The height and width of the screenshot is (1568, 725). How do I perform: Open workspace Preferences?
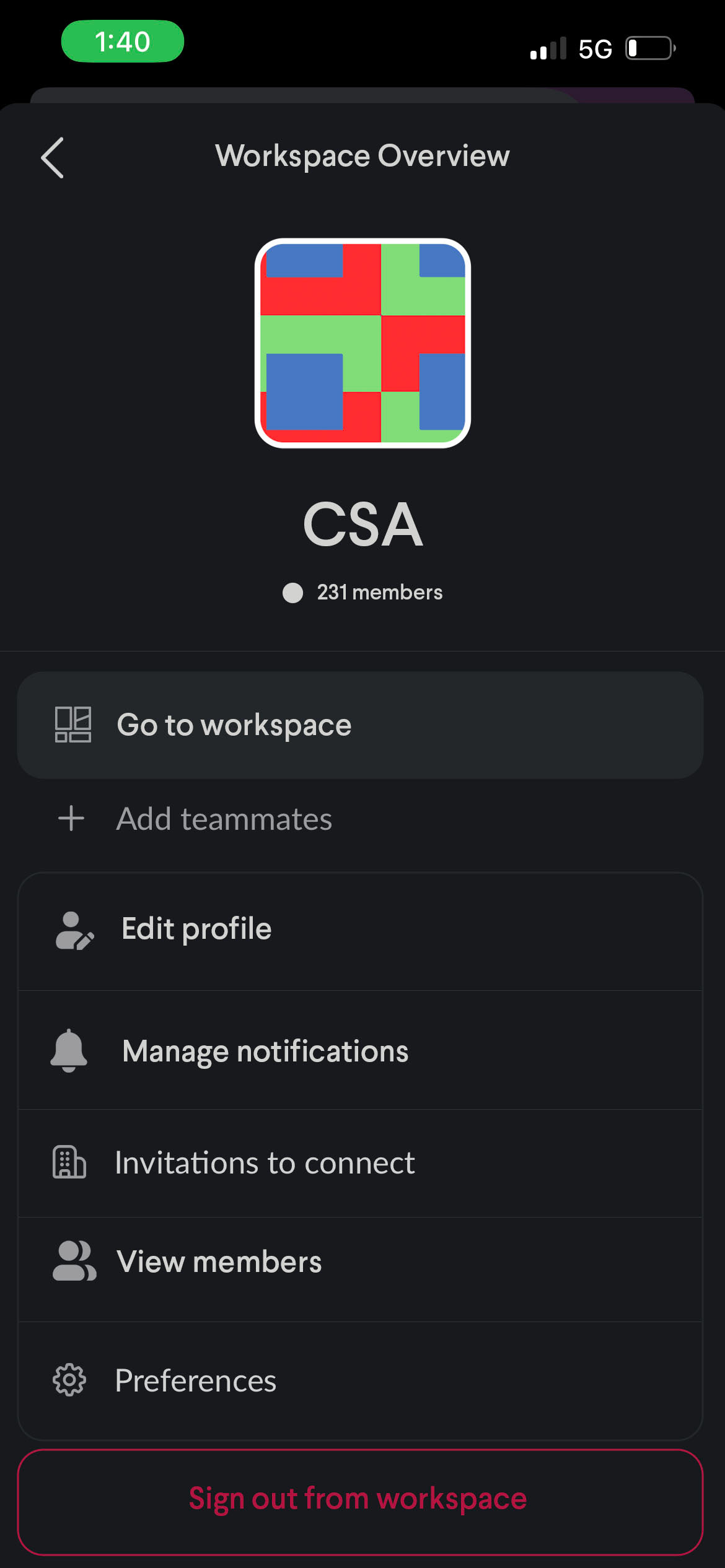[x=360, y=1380]
